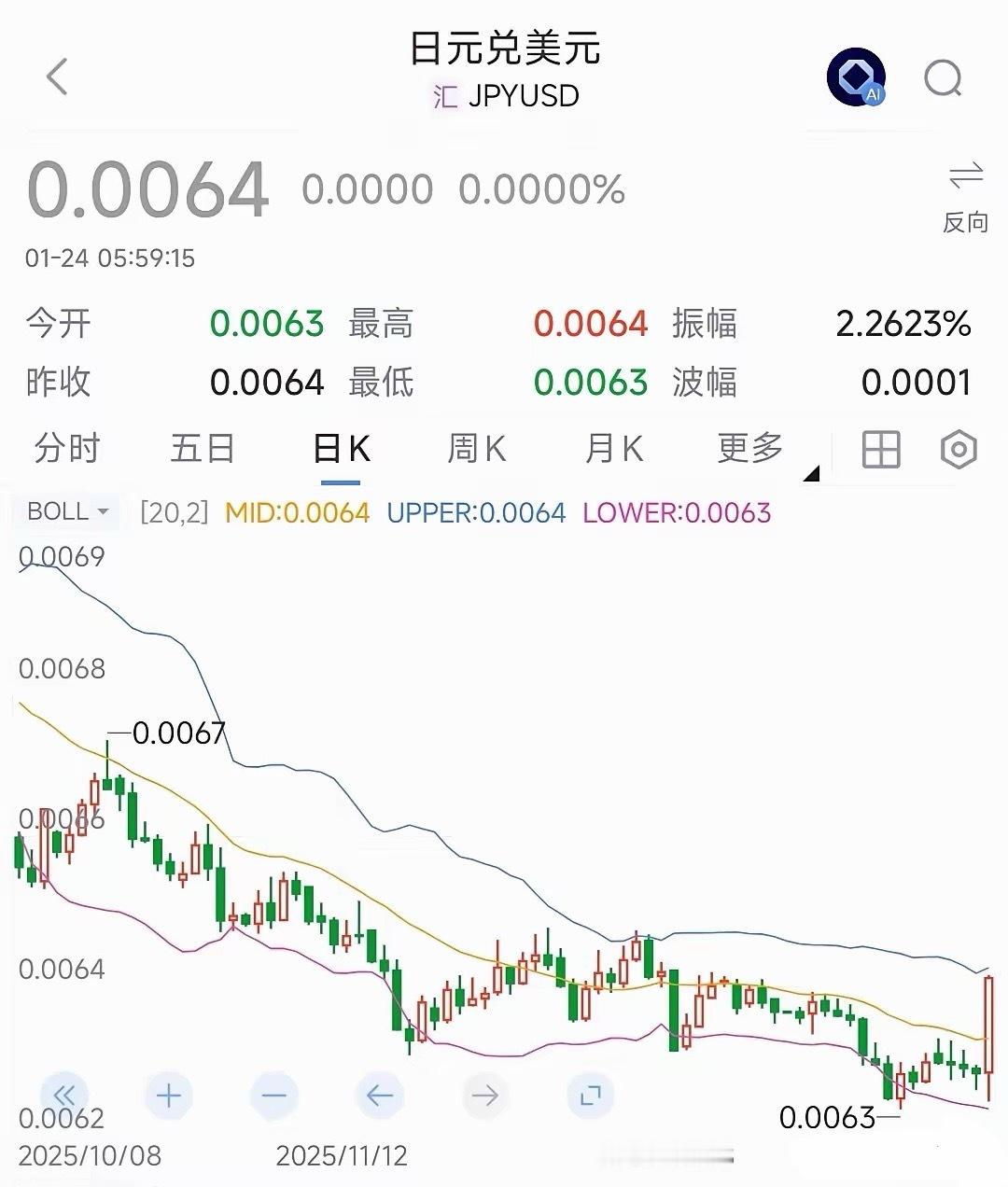Select the 日K daily candlestick tab
This screenshot has width=1008, height=1187.
click(x=341, y=449)
